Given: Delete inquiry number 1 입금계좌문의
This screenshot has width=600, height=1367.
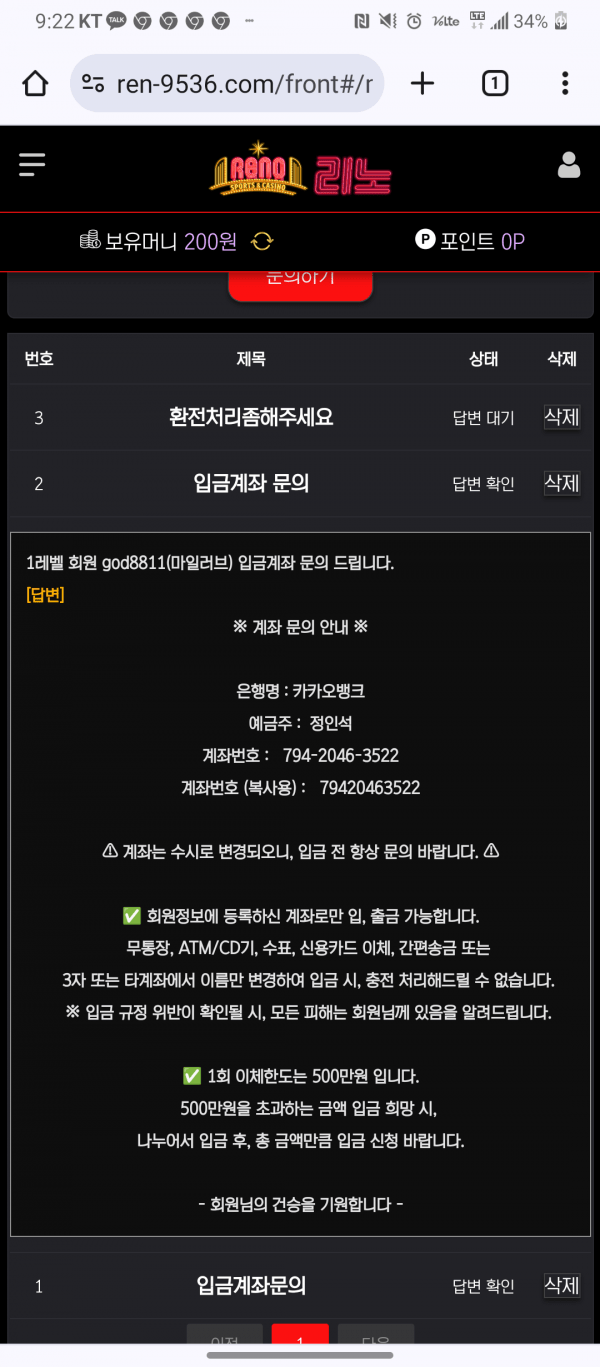Looking at the screenshot, I should 561,1286.
